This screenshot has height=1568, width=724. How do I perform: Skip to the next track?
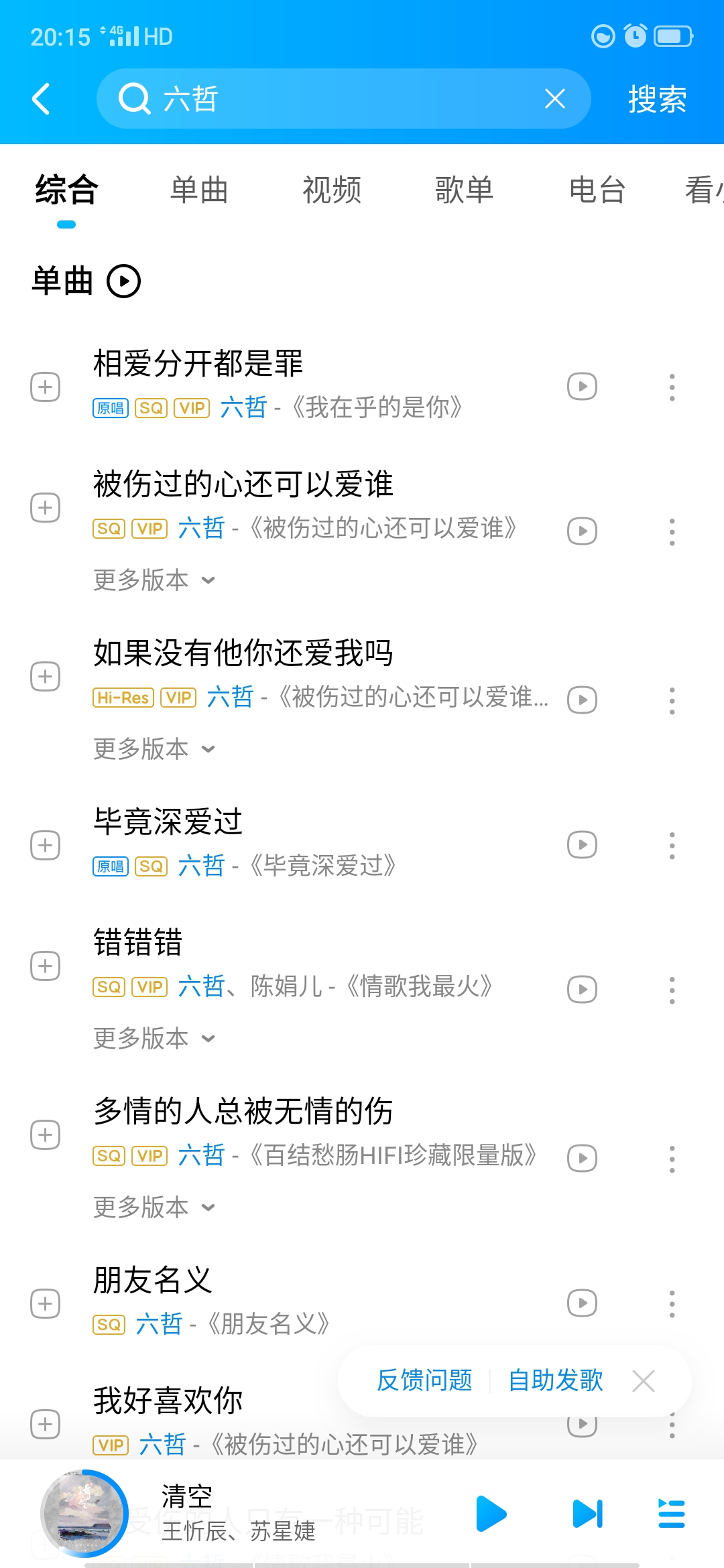tap(588, 1514)
